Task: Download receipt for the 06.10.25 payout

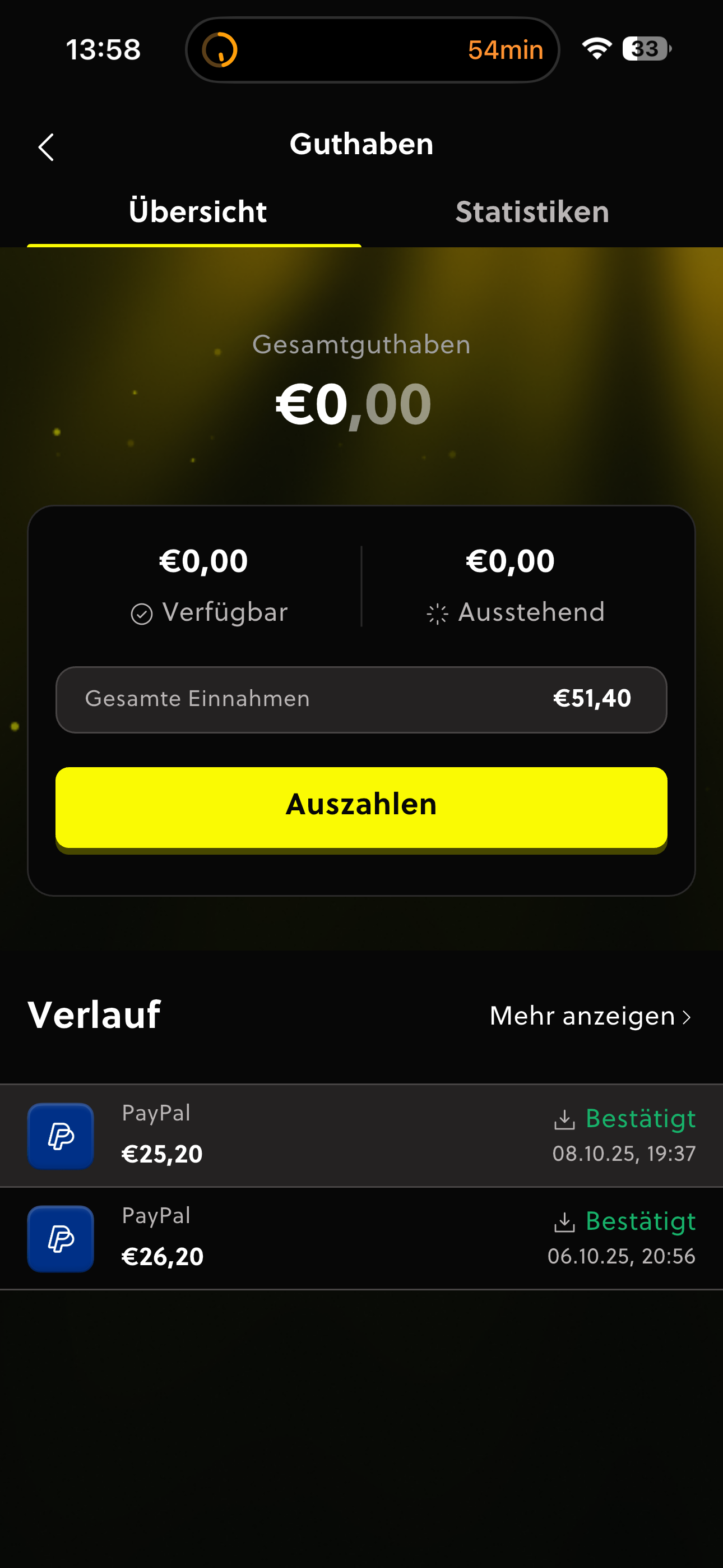Action: [x=565, y=1221]
